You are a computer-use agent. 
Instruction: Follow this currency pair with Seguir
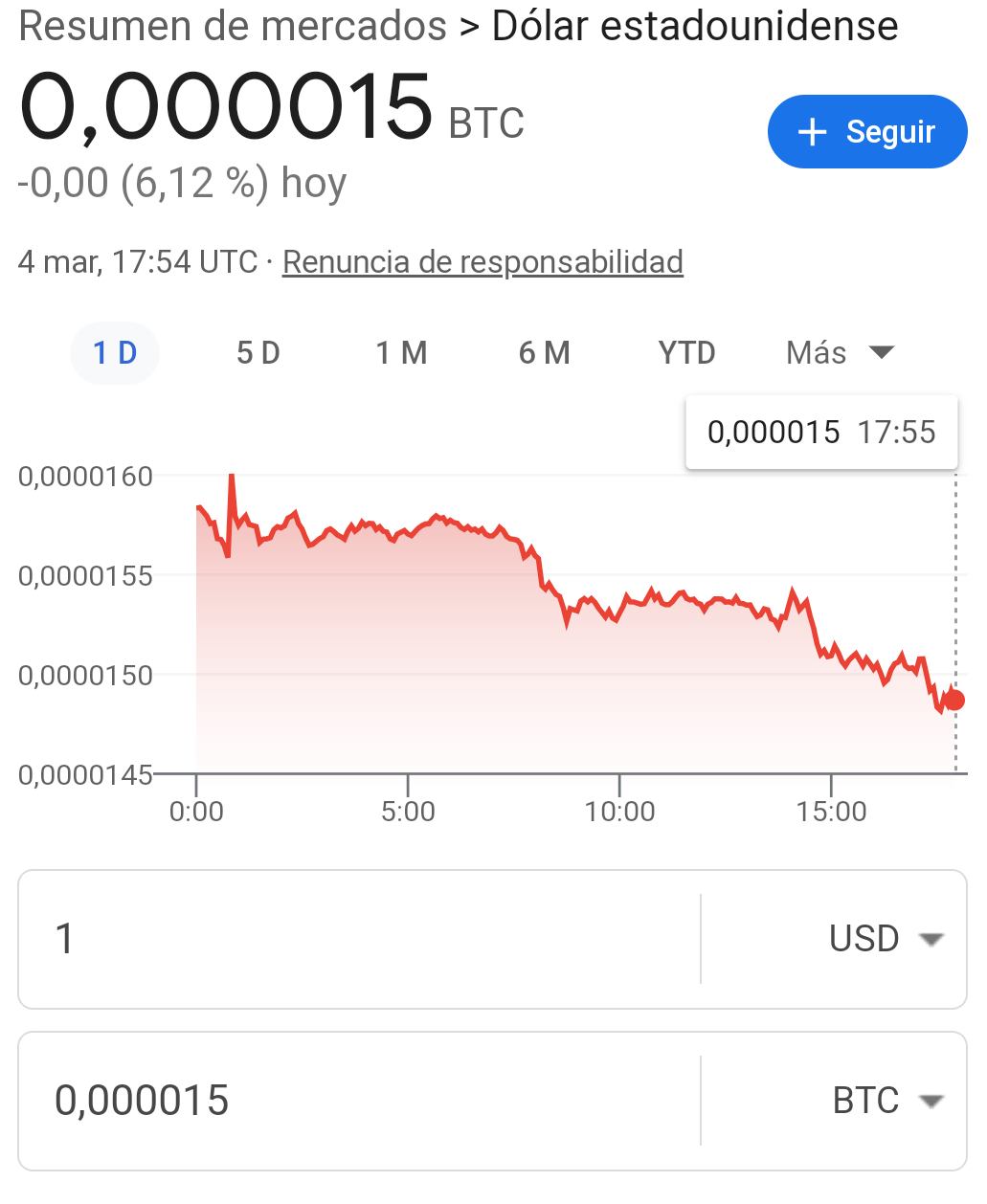pyautogui.click(x=866, y=132)
